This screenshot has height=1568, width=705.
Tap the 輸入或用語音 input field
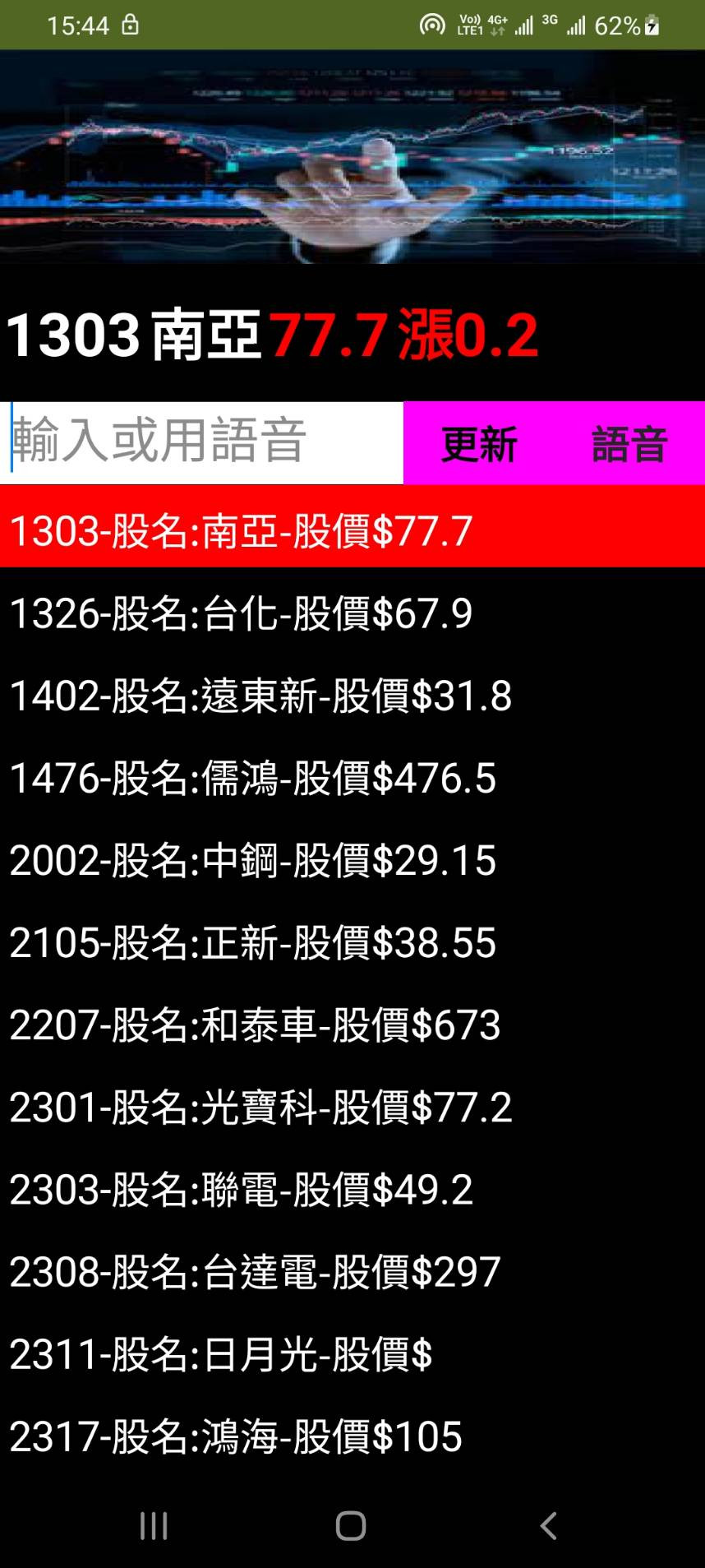click(x=201, y=442)
